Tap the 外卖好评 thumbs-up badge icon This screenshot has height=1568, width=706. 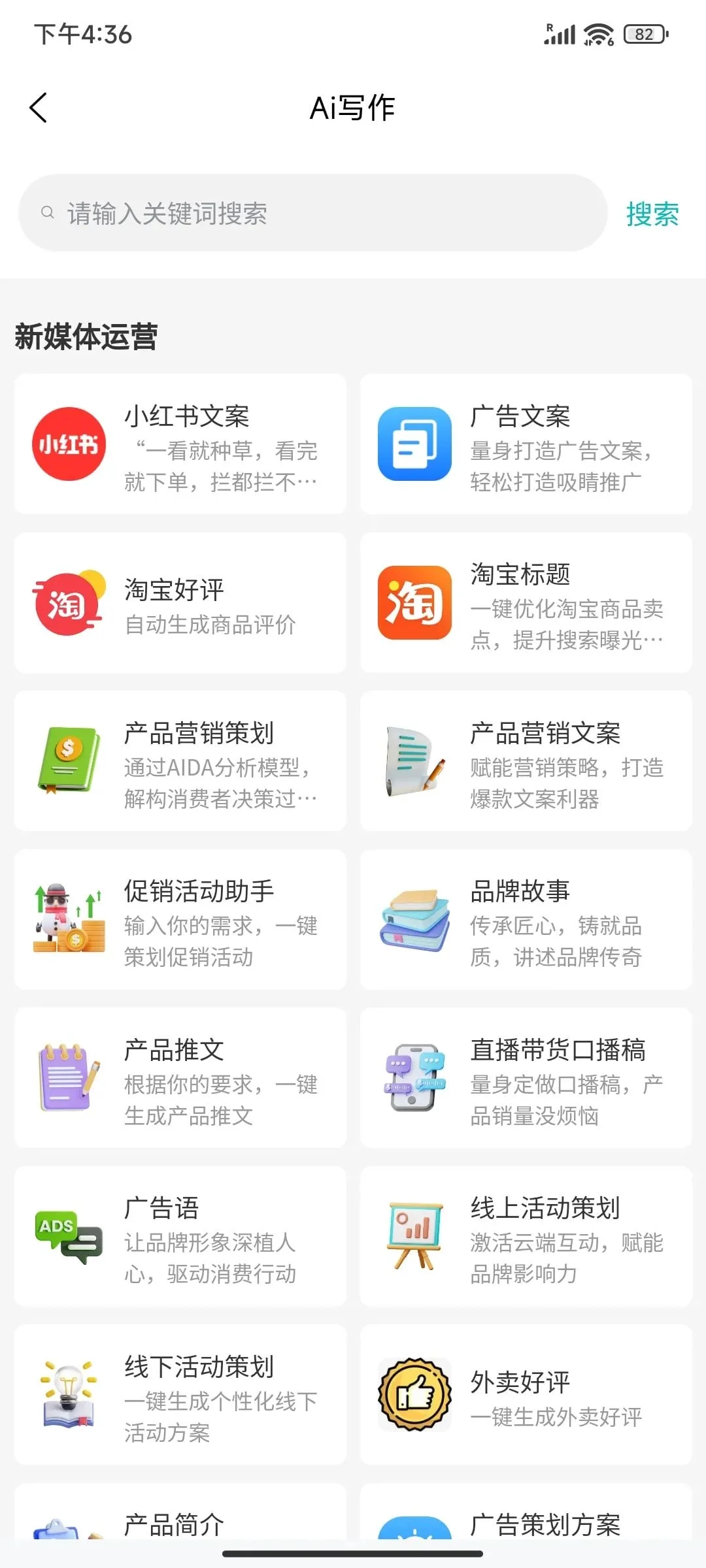[x=413, y=1395]
